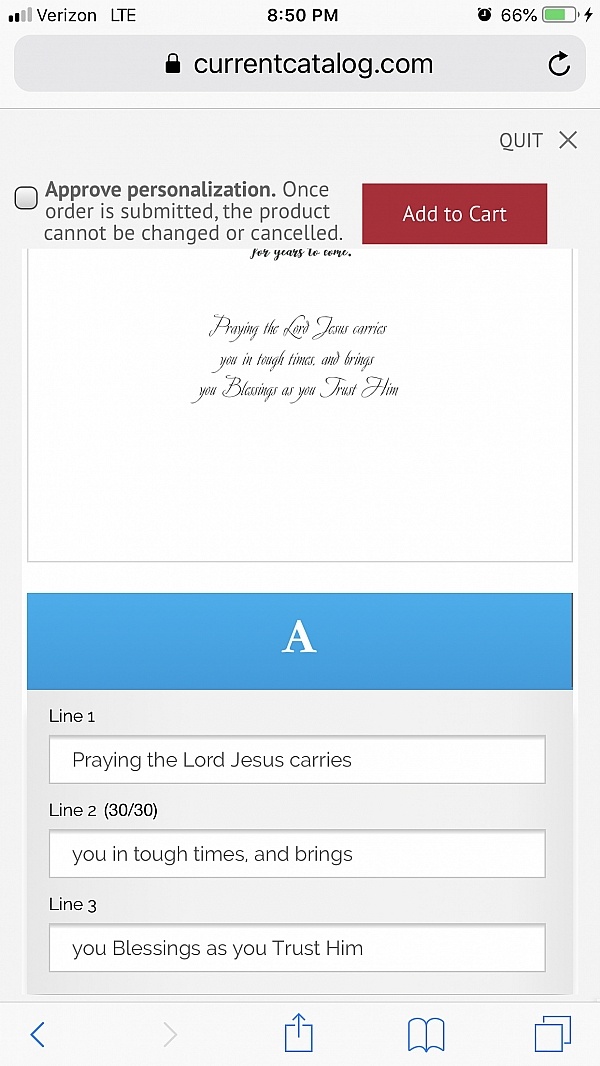Check the Approve personalization box
The width and height of the screenshot is (600, 1066).
(x=26, y=198)
